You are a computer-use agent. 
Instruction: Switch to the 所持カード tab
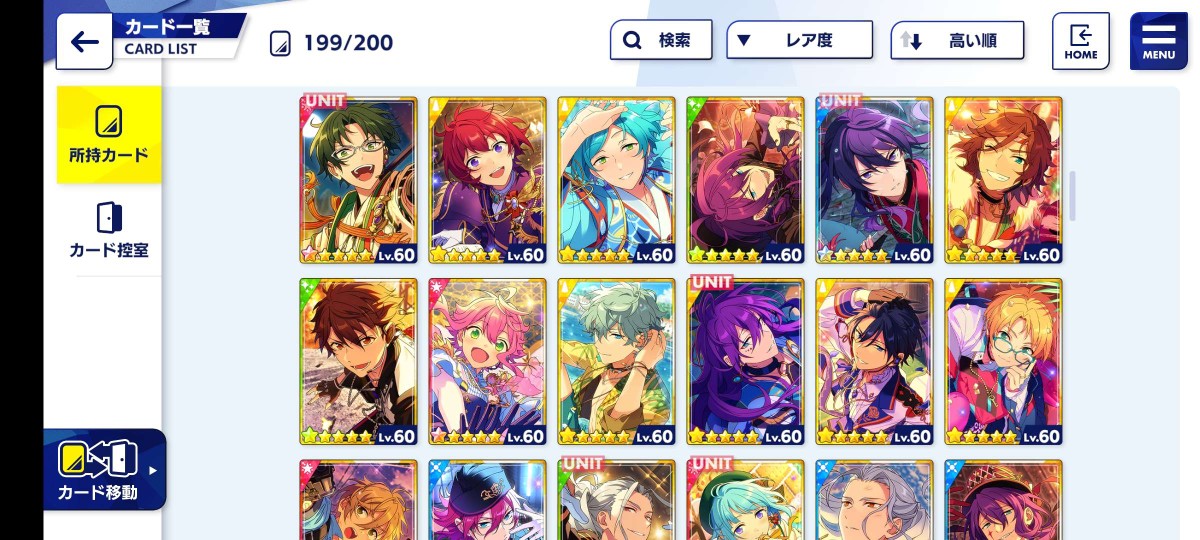[x=109, y=134]
